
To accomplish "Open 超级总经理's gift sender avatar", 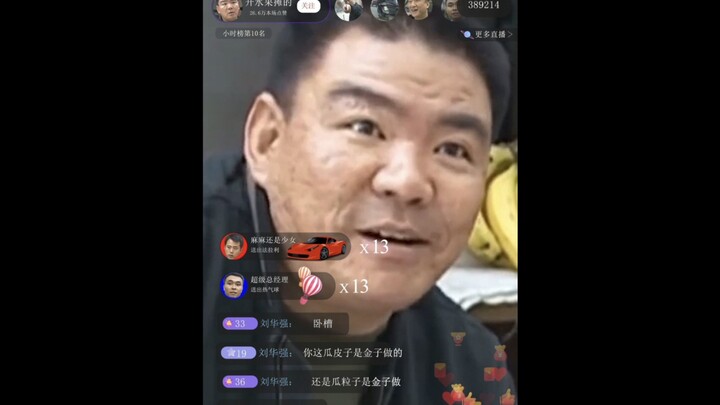I will [233, 286].
